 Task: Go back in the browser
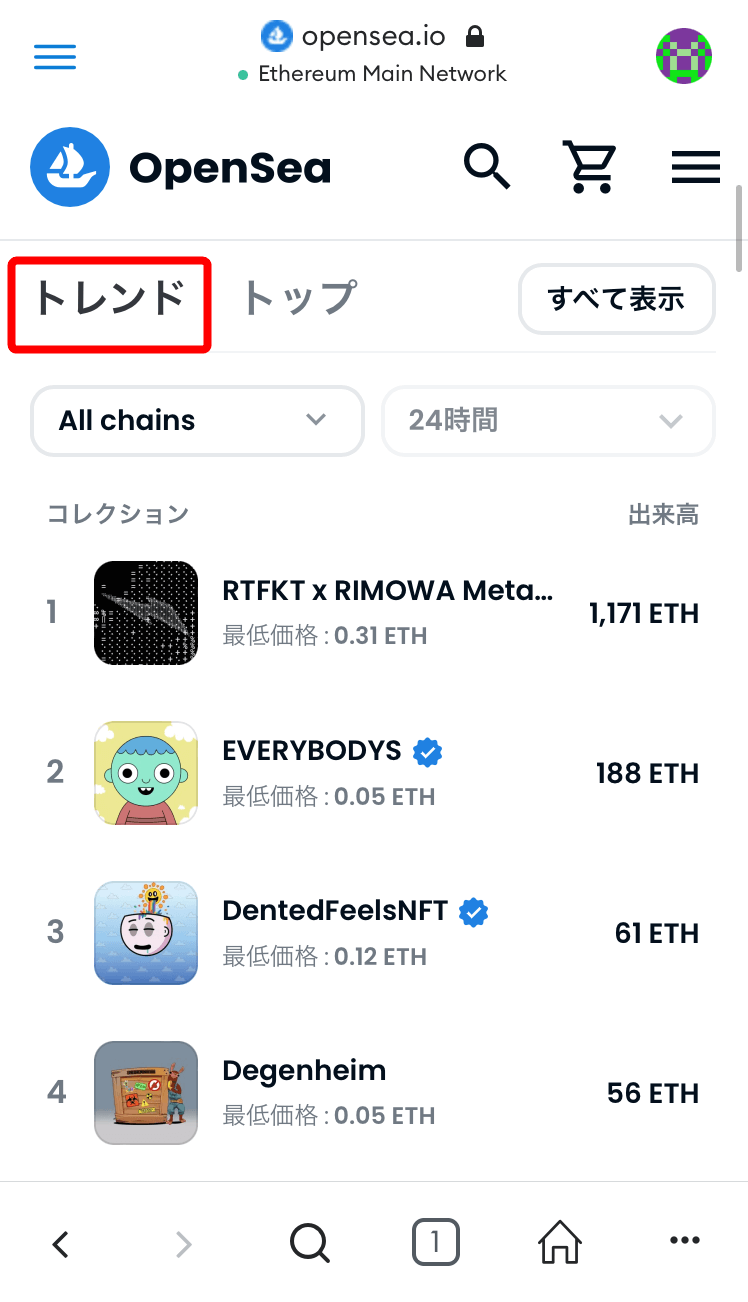[61, 1243]
